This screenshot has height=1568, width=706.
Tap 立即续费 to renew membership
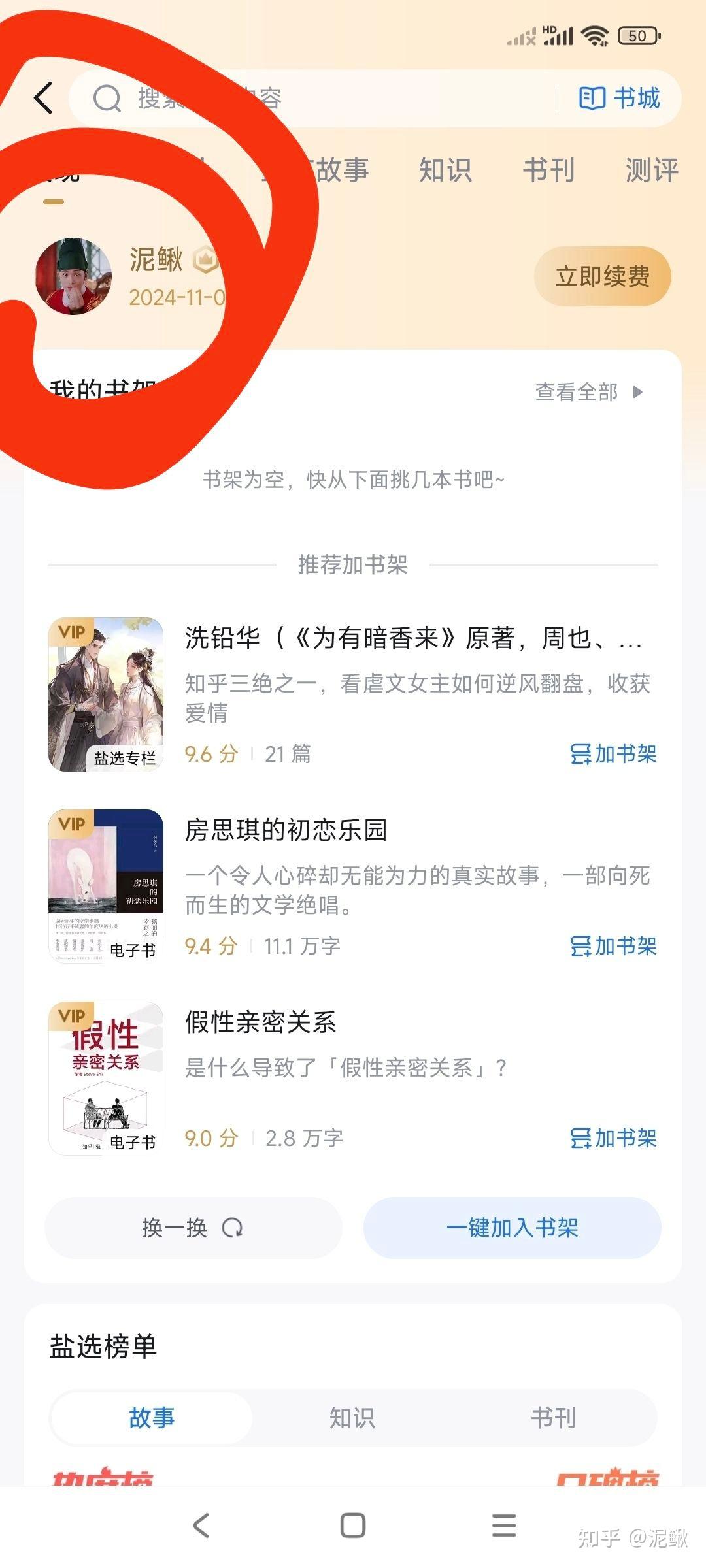tap(602, 276)
